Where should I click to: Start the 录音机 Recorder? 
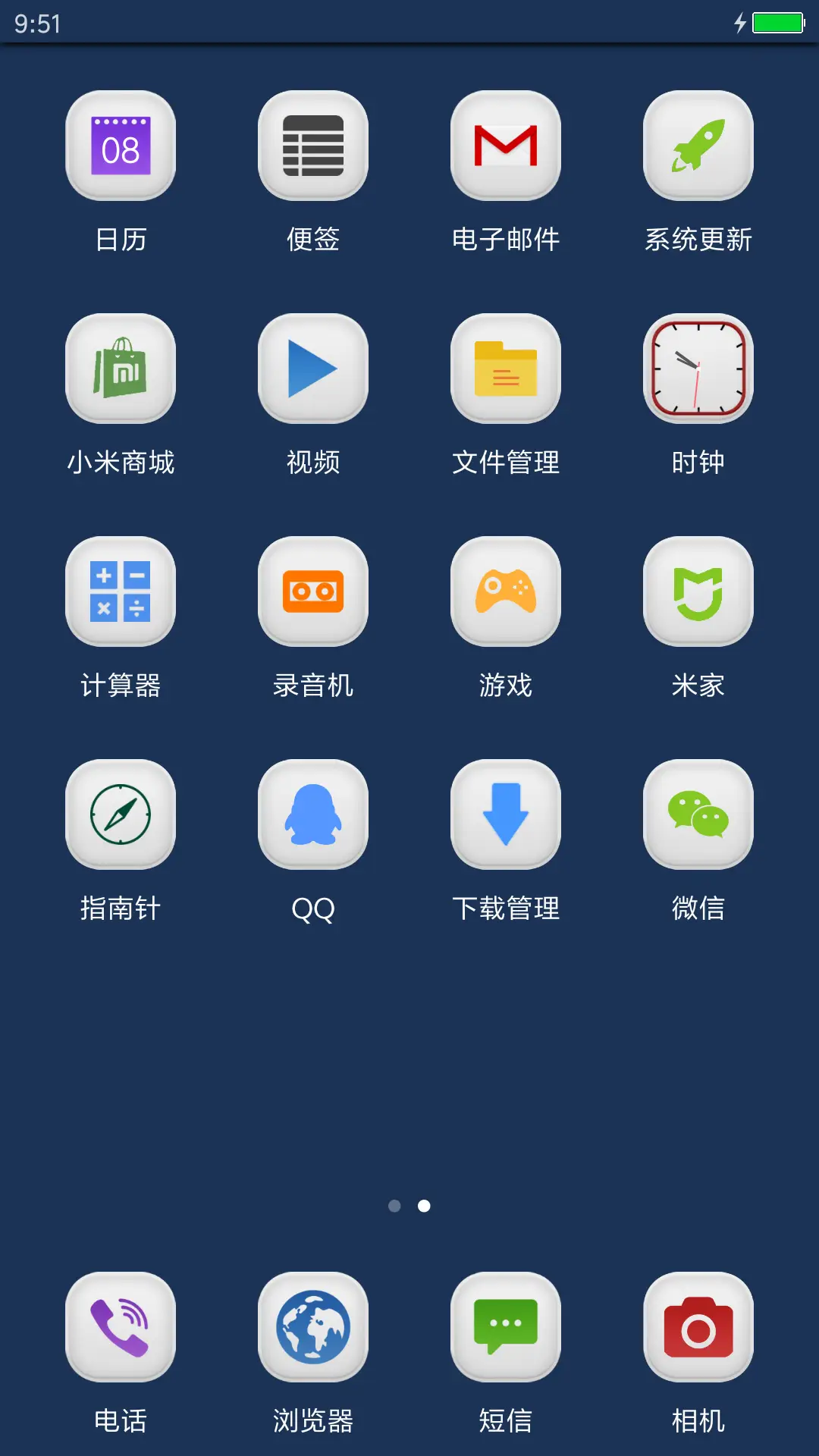313,592
